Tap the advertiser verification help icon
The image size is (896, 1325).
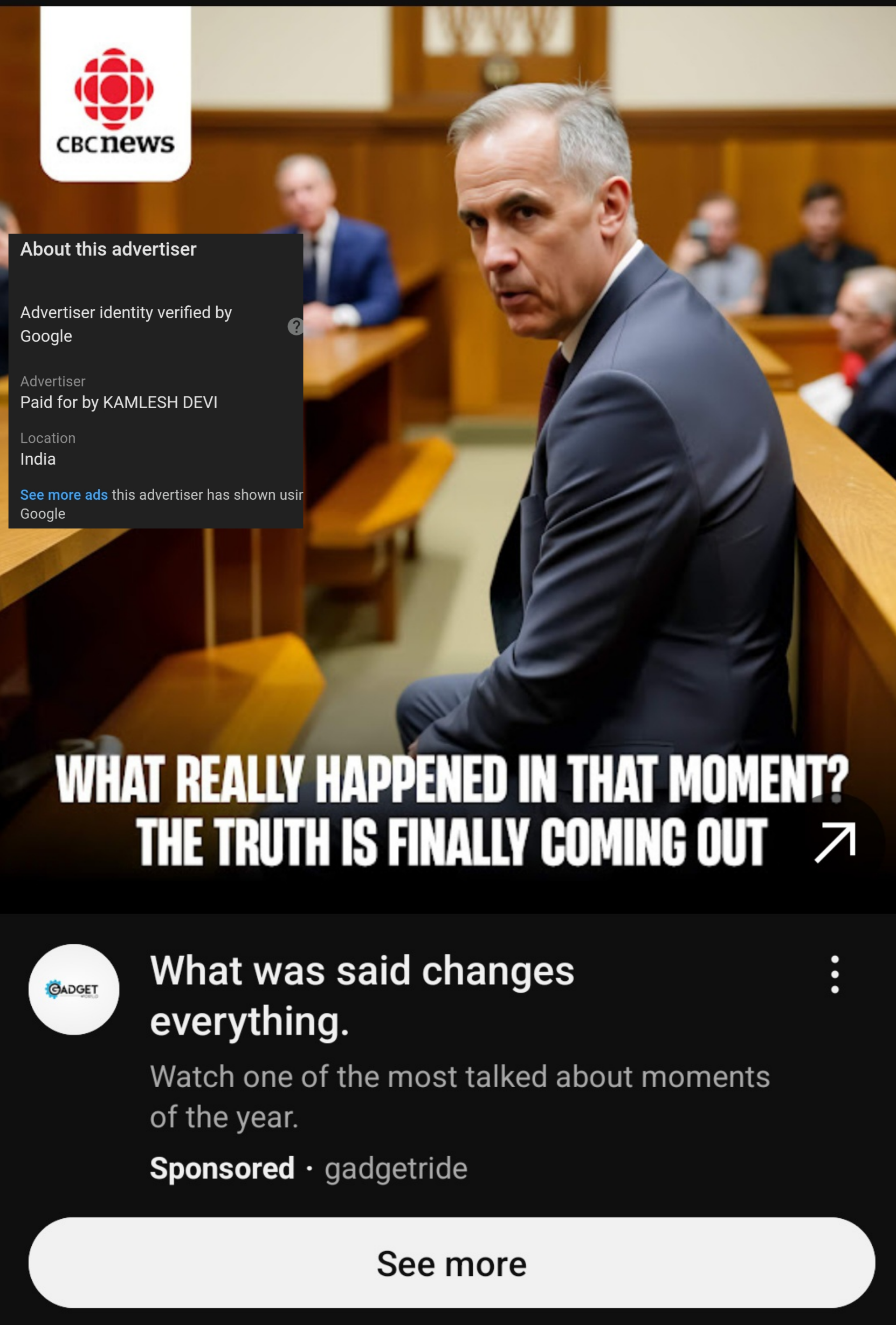pyautogui.click(x=295, y=326)
